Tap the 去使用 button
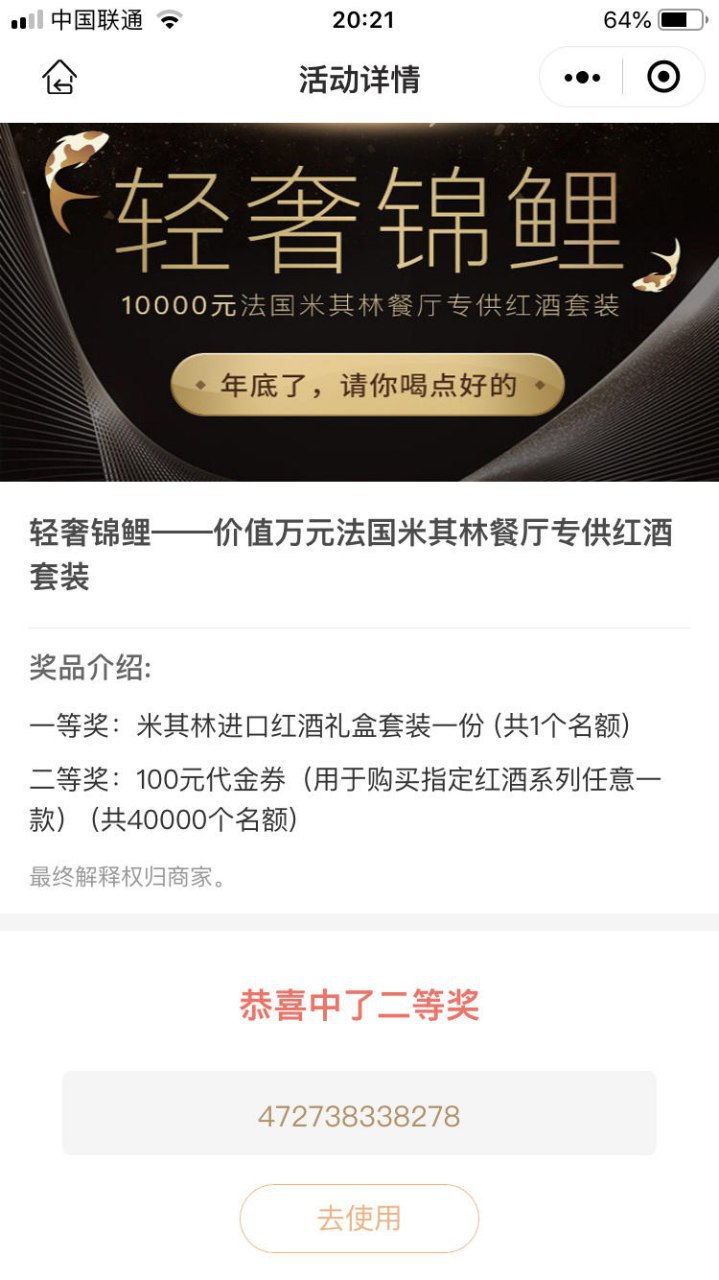 [359, 1218]
